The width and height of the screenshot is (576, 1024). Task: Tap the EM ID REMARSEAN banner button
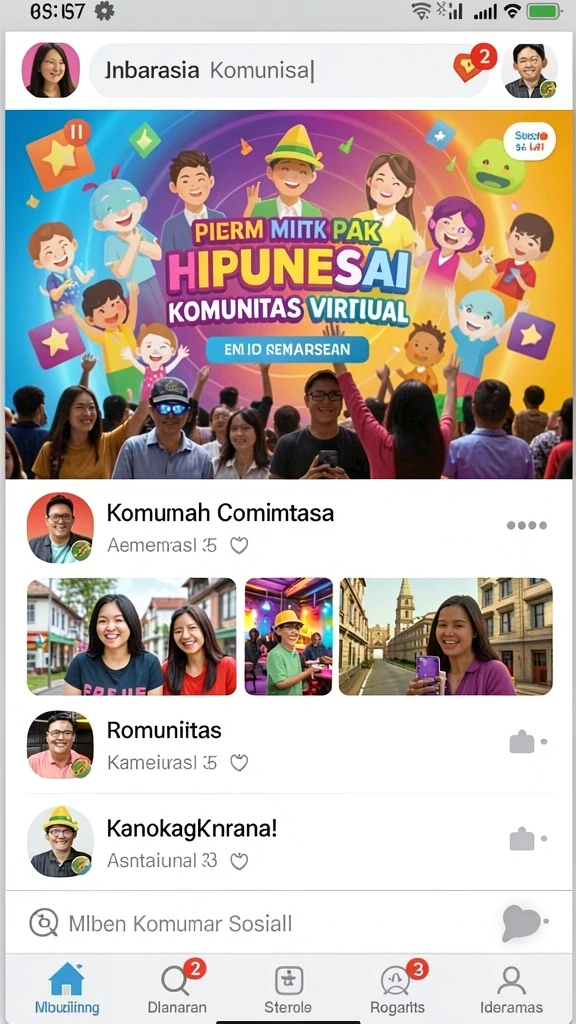(x=287, y=349)
